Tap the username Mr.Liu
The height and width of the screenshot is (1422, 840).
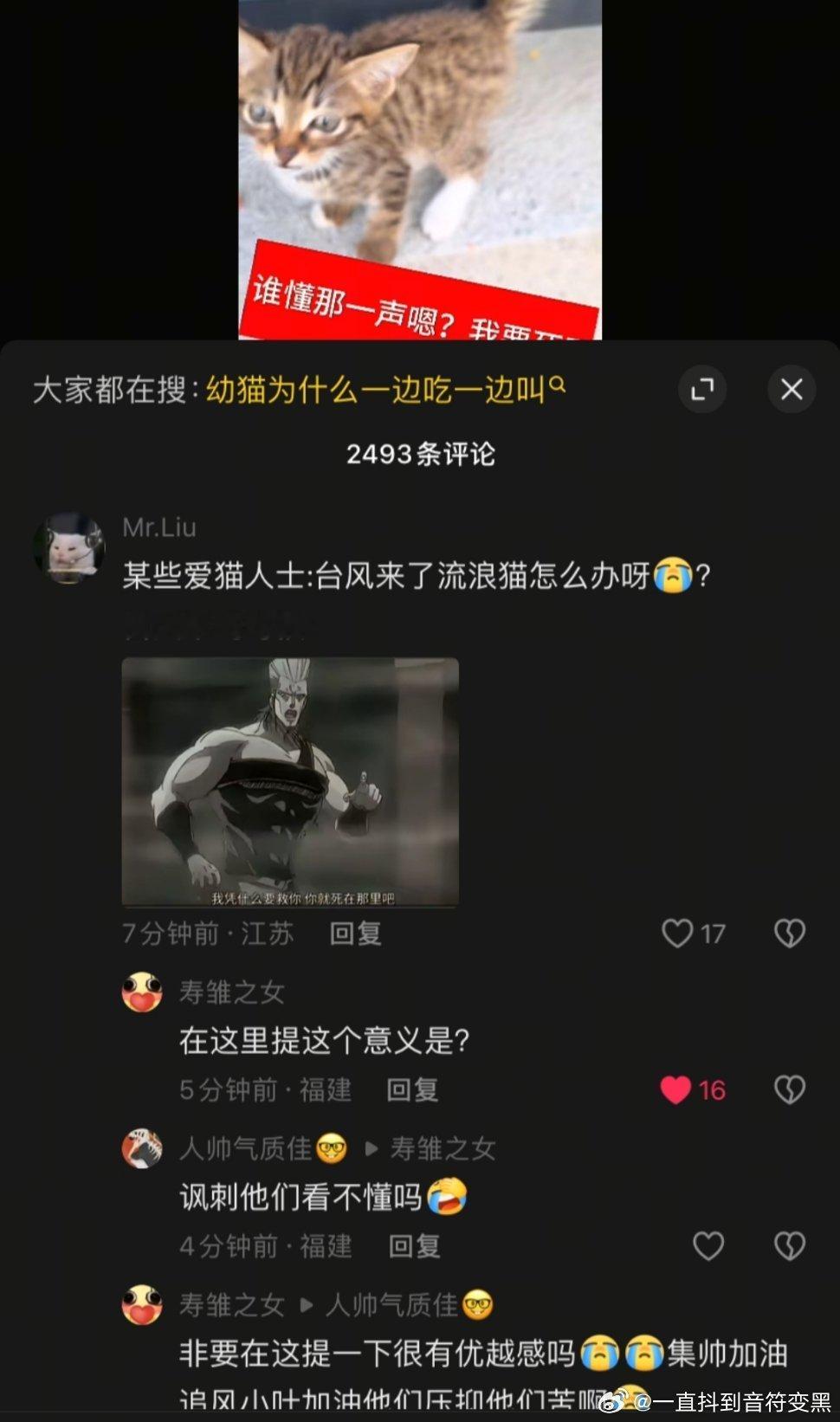click(x=160, y=527)
